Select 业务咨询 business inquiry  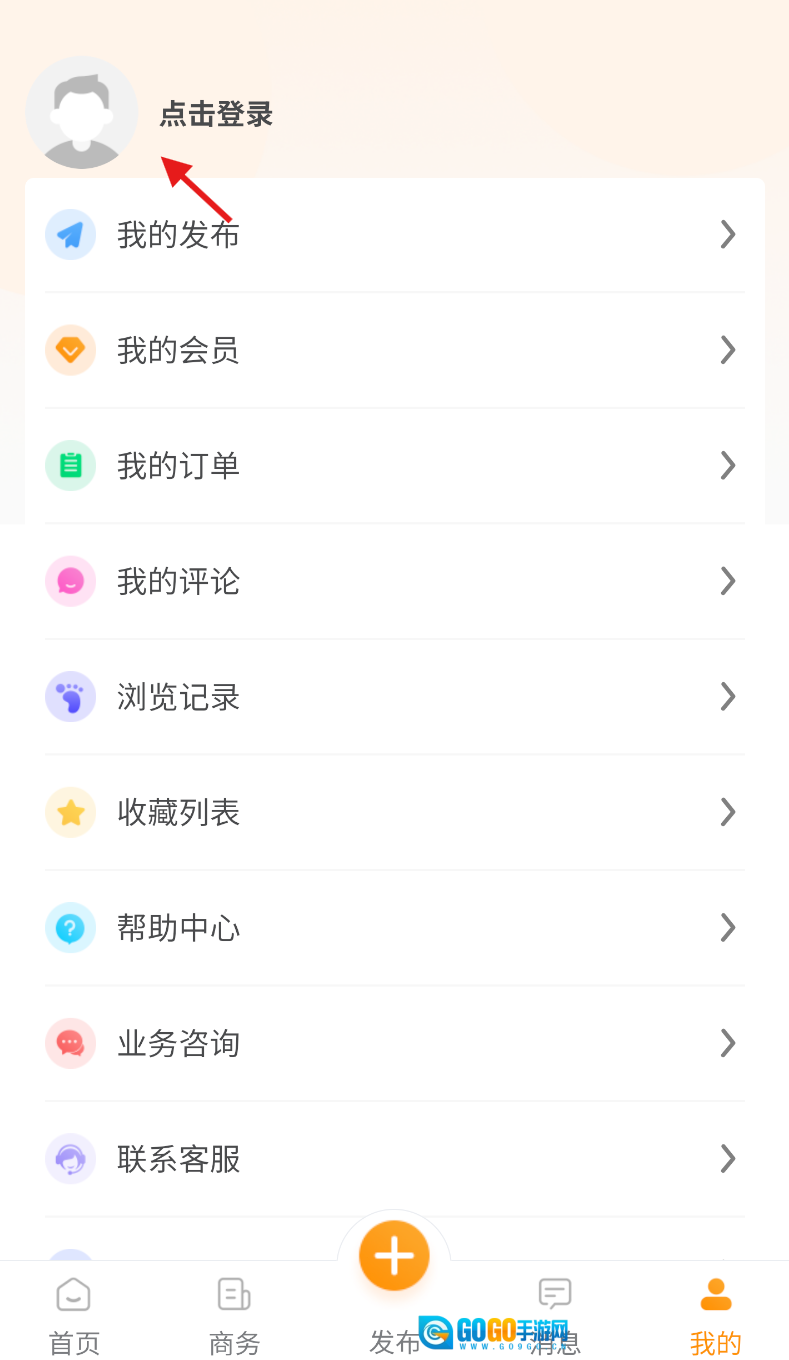click(394, 1043)
